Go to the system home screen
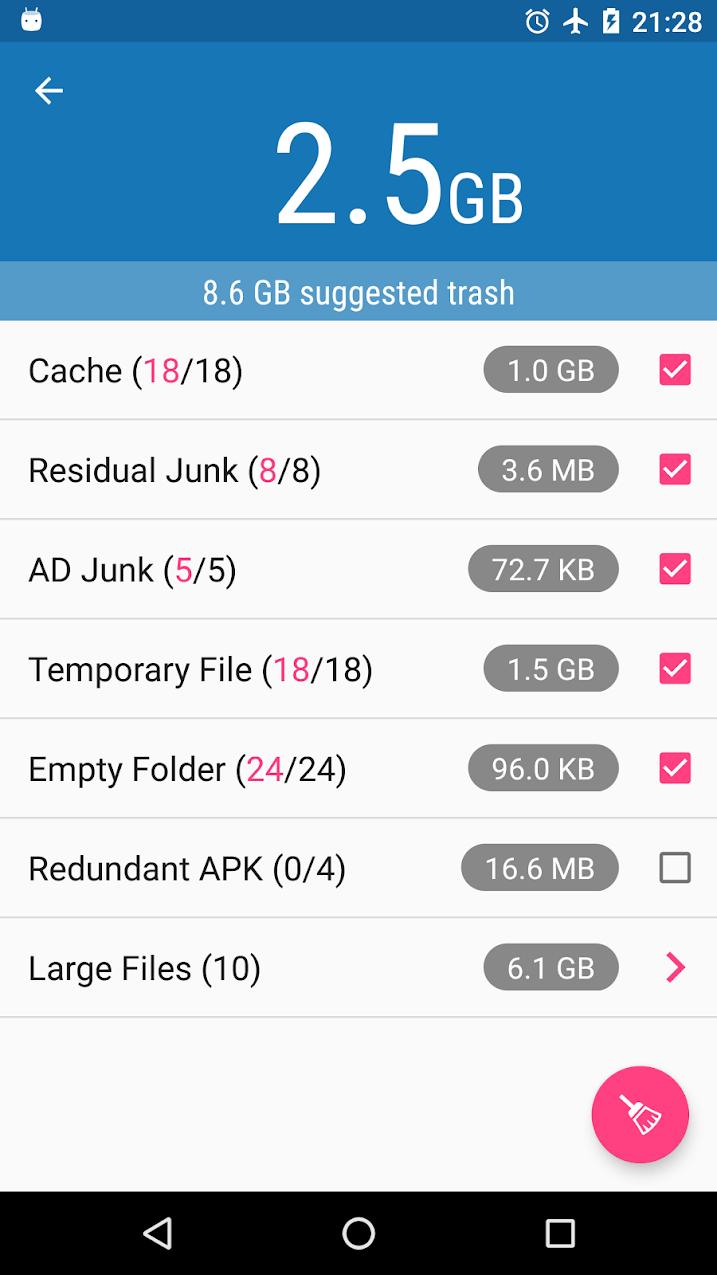Viewport: 717px width, 1275px height. 358,1233
